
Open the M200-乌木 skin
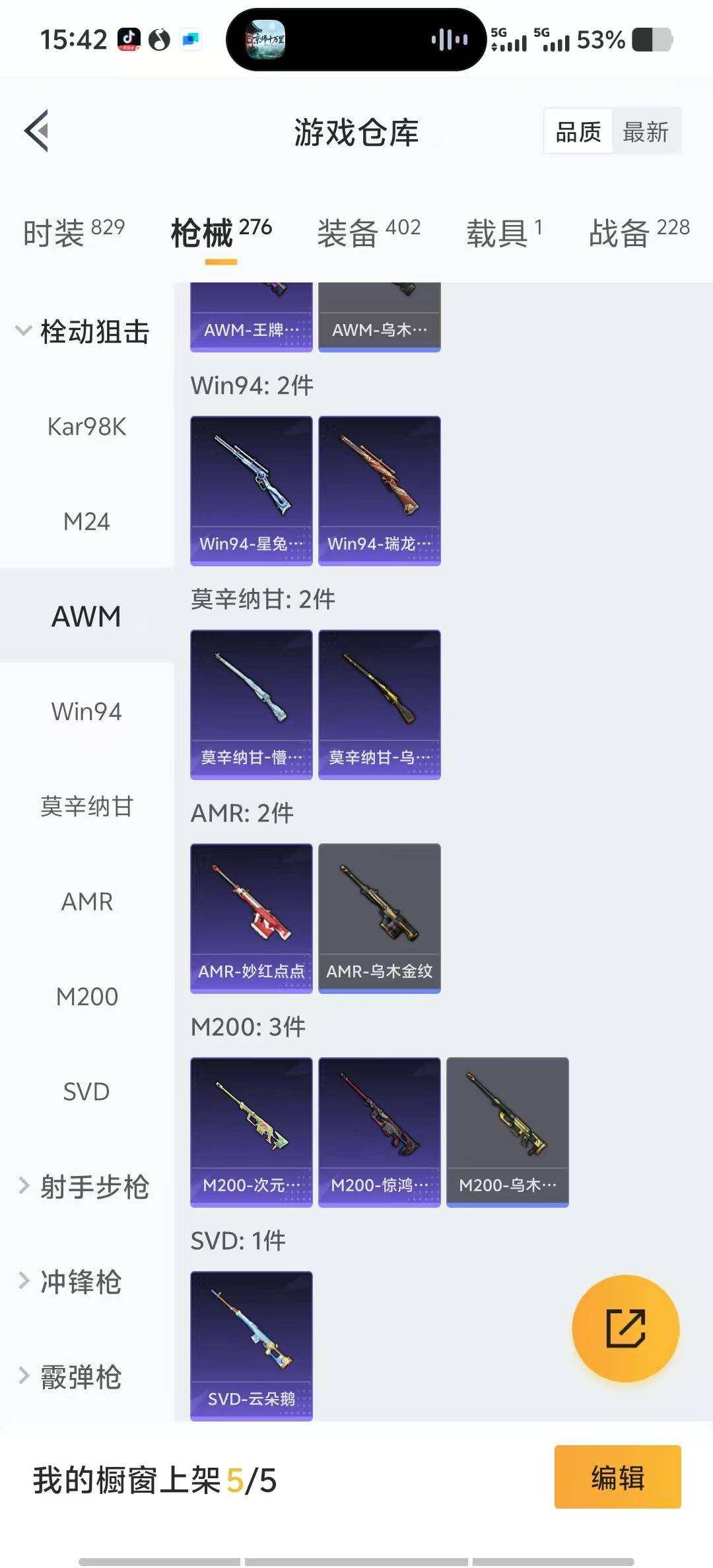point(508,1130)
